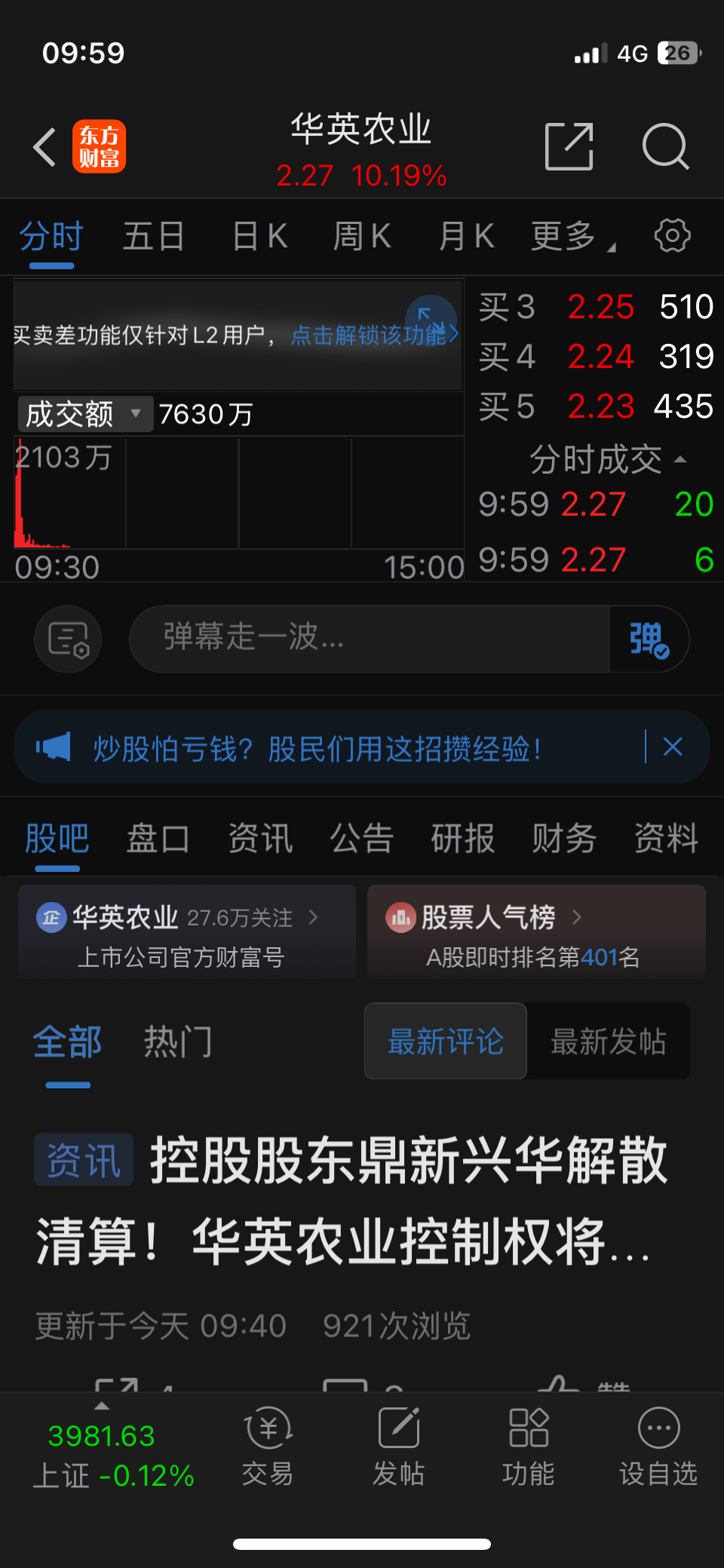Screen dimensions: 724x1568
Task: Open the 成交额 dropdown
Action: [84, 414]
